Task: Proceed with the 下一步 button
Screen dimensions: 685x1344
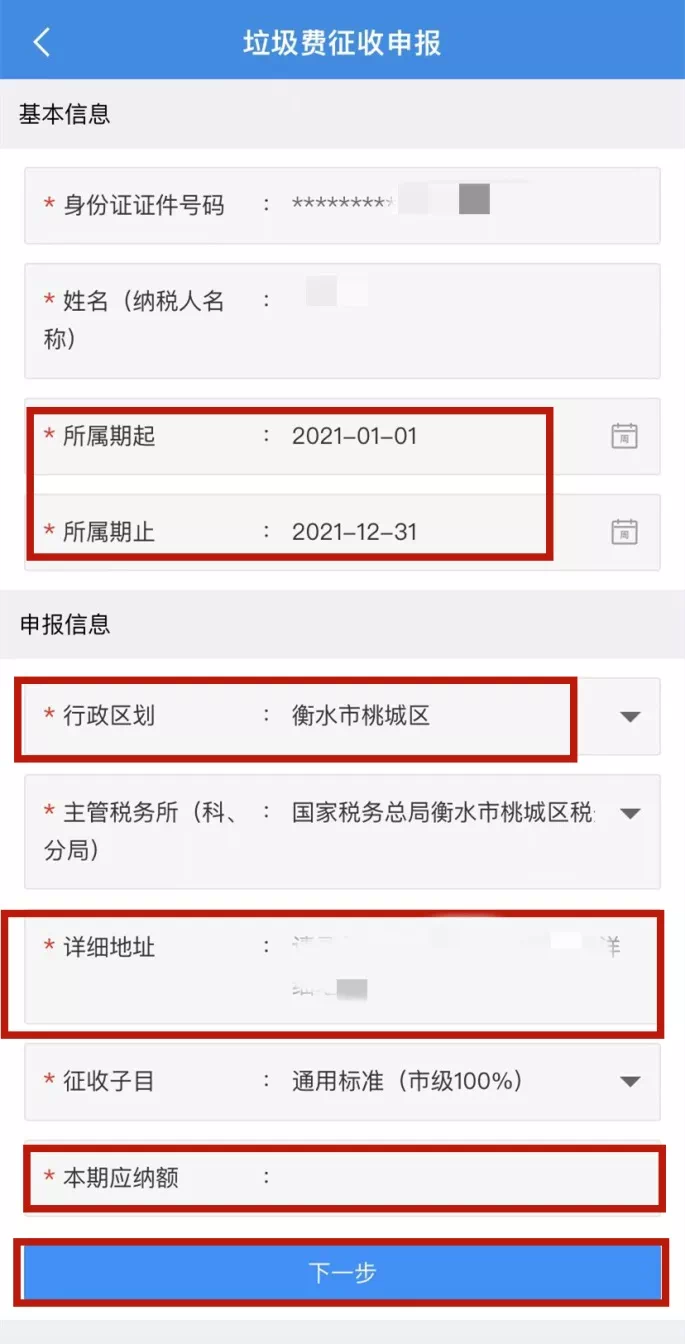Action: click(x=342, y=1272)
